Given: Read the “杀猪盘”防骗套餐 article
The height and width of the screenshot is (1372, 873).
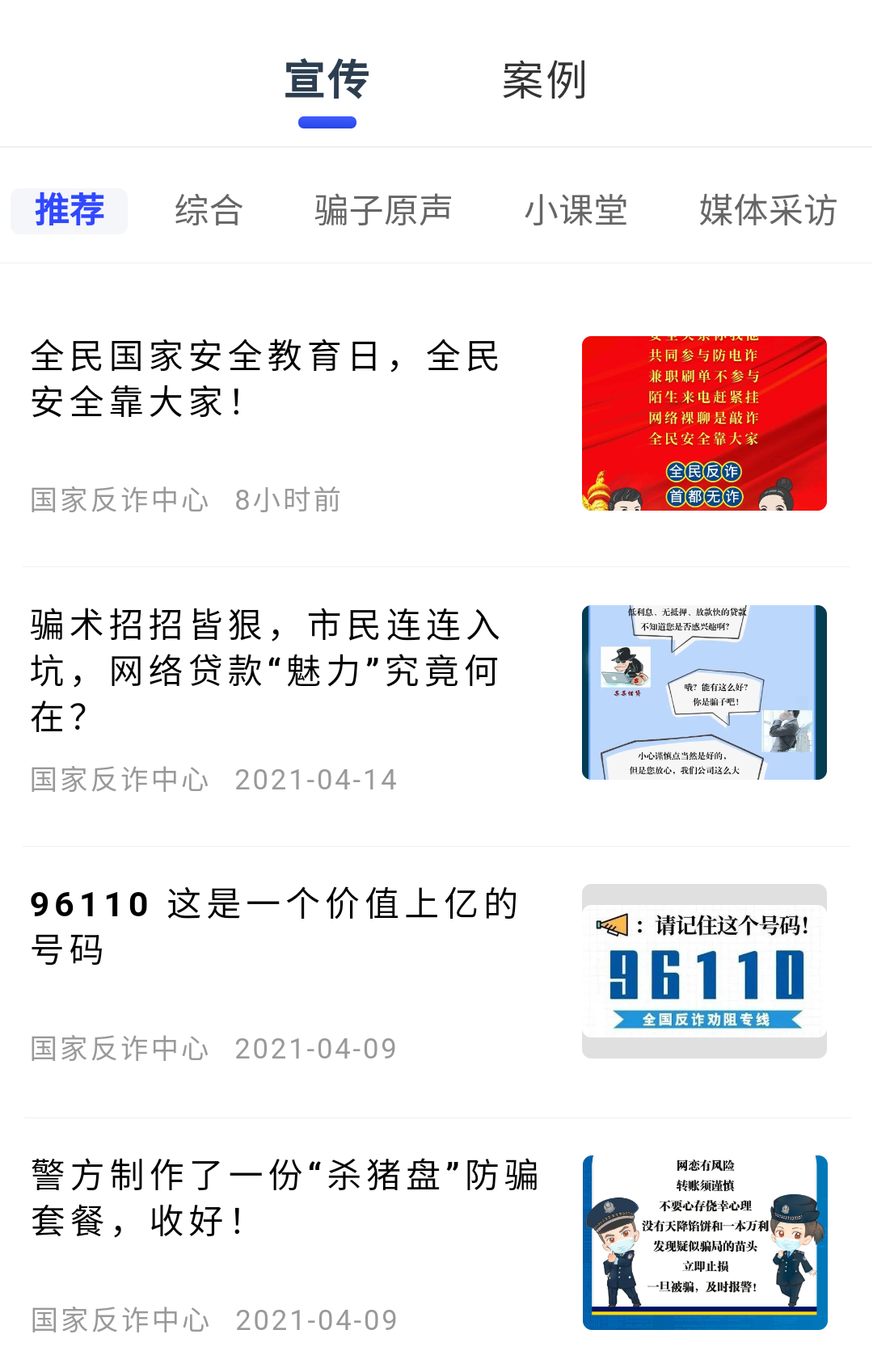Looking at the screenshot, I should 285,1197.
